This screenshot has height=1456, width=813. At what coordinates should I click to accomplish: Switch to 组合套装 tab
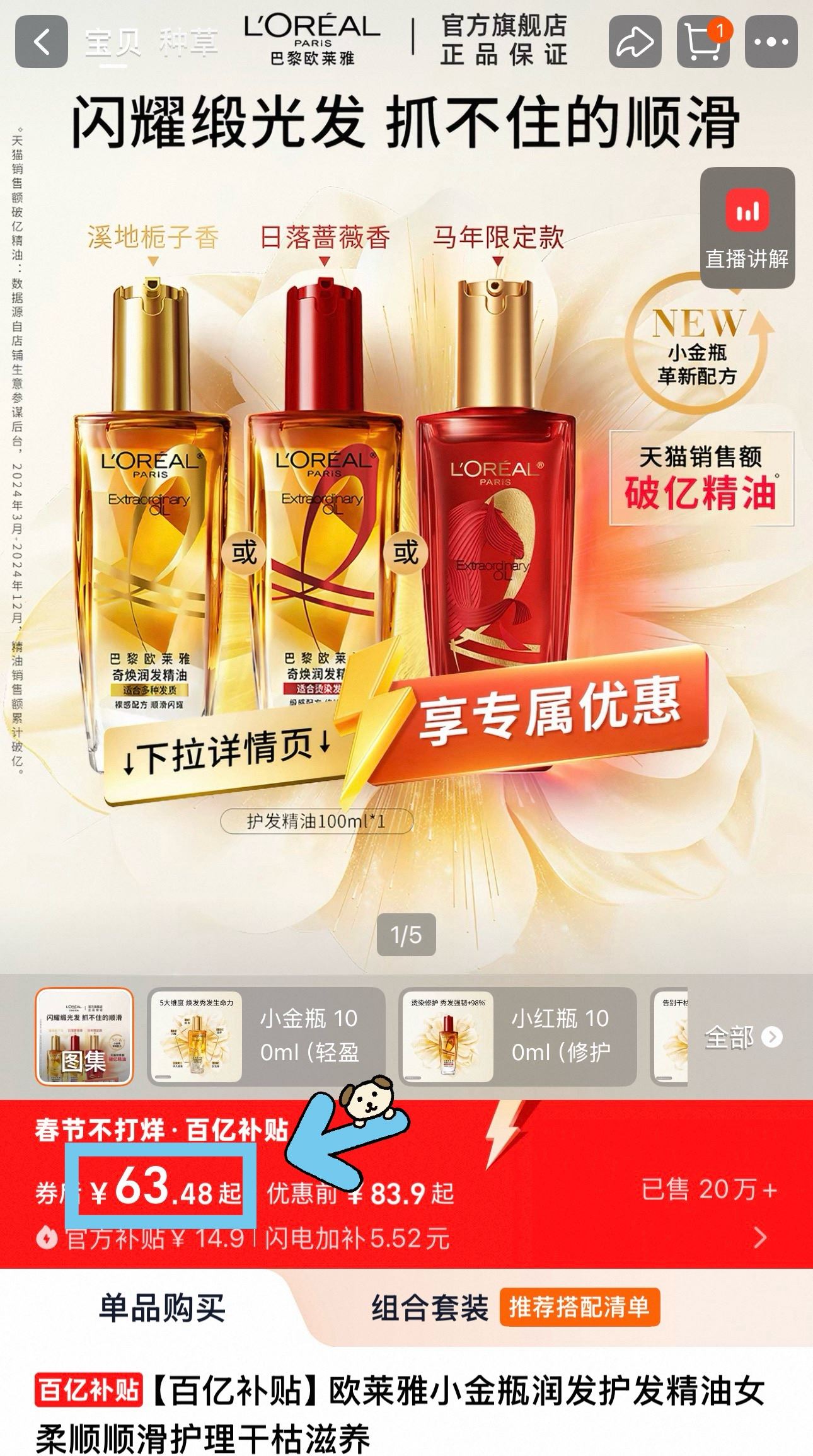coord(430,1307)
